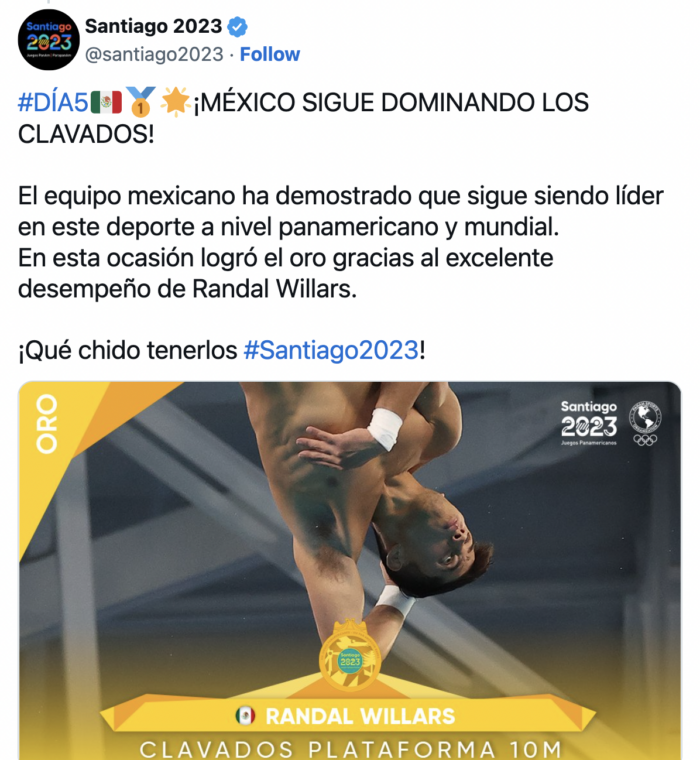This screenshot has height=760, width=700.
Task: Open the #DÍA5 hashtag
Action: click(51, 102)
